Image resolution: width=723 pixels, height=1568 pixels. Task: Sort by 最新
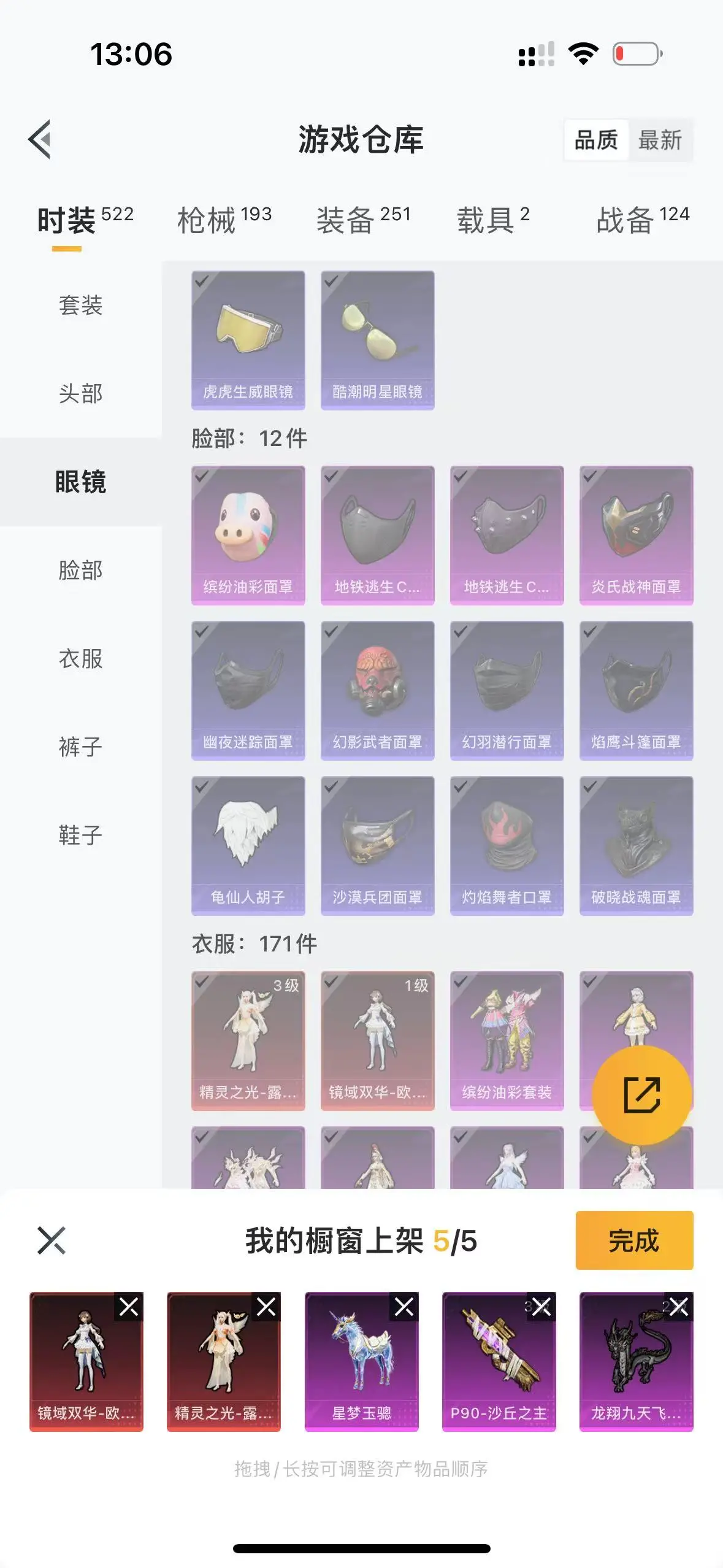[x=659, y=140]
